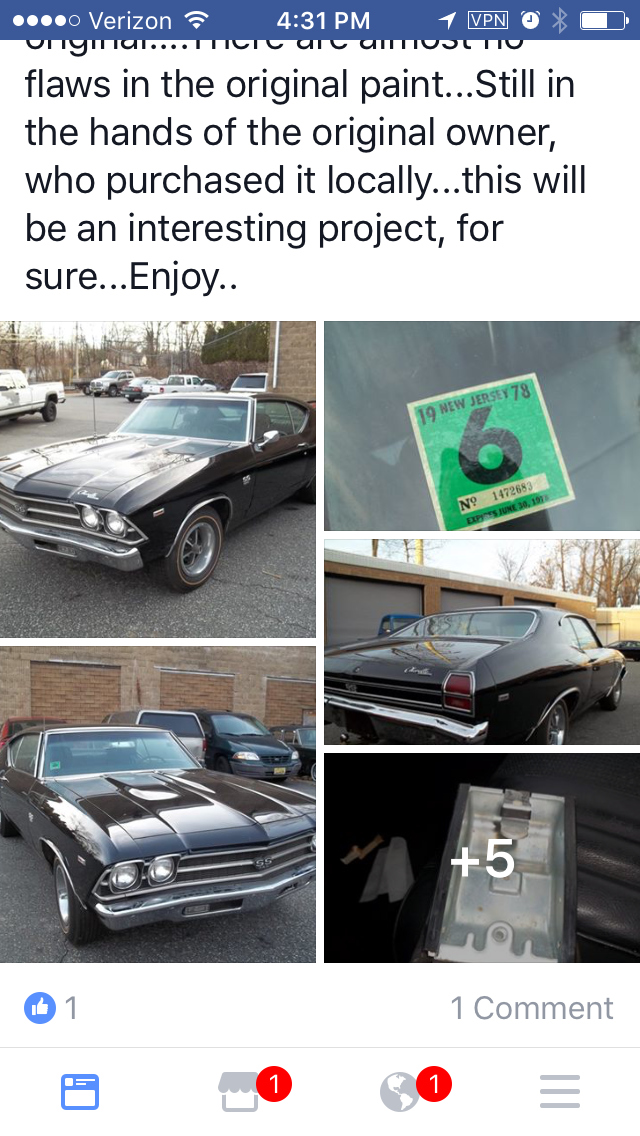See who liked this post

point(52,1007)
